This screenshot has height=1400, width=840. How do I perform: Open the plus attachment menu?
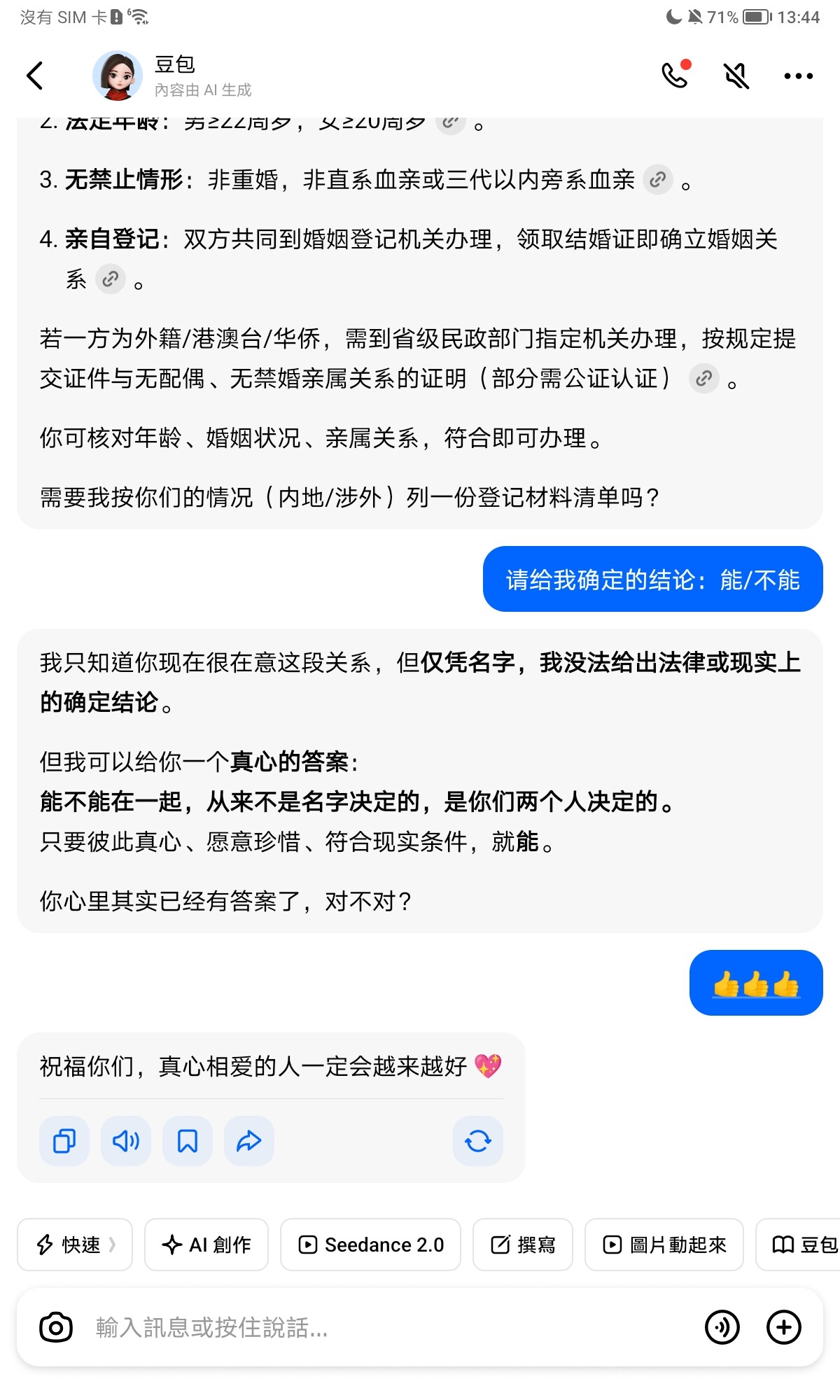pyautogui.click(x=783, y=1326)
